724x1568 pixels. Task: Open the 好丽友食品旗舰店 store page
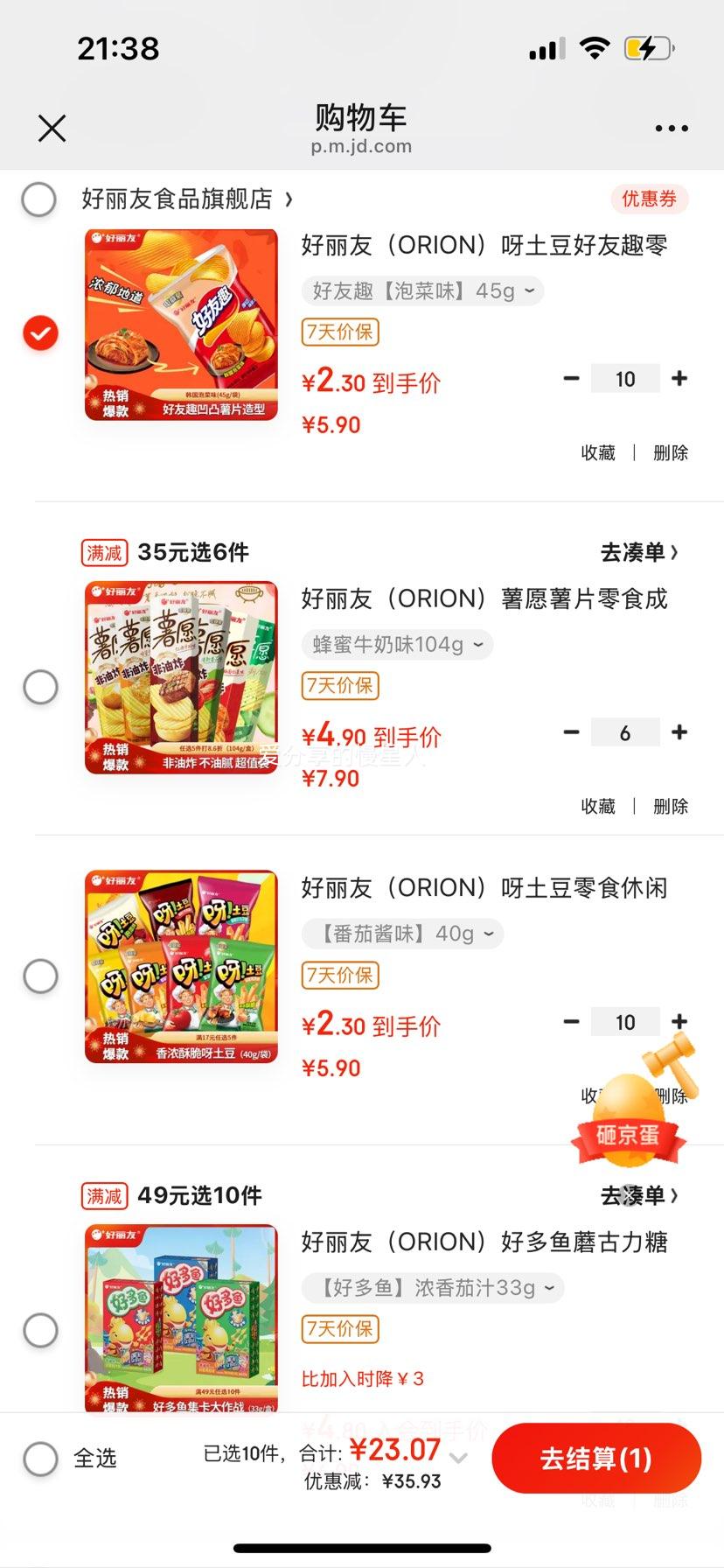click(x=175, y=199)
